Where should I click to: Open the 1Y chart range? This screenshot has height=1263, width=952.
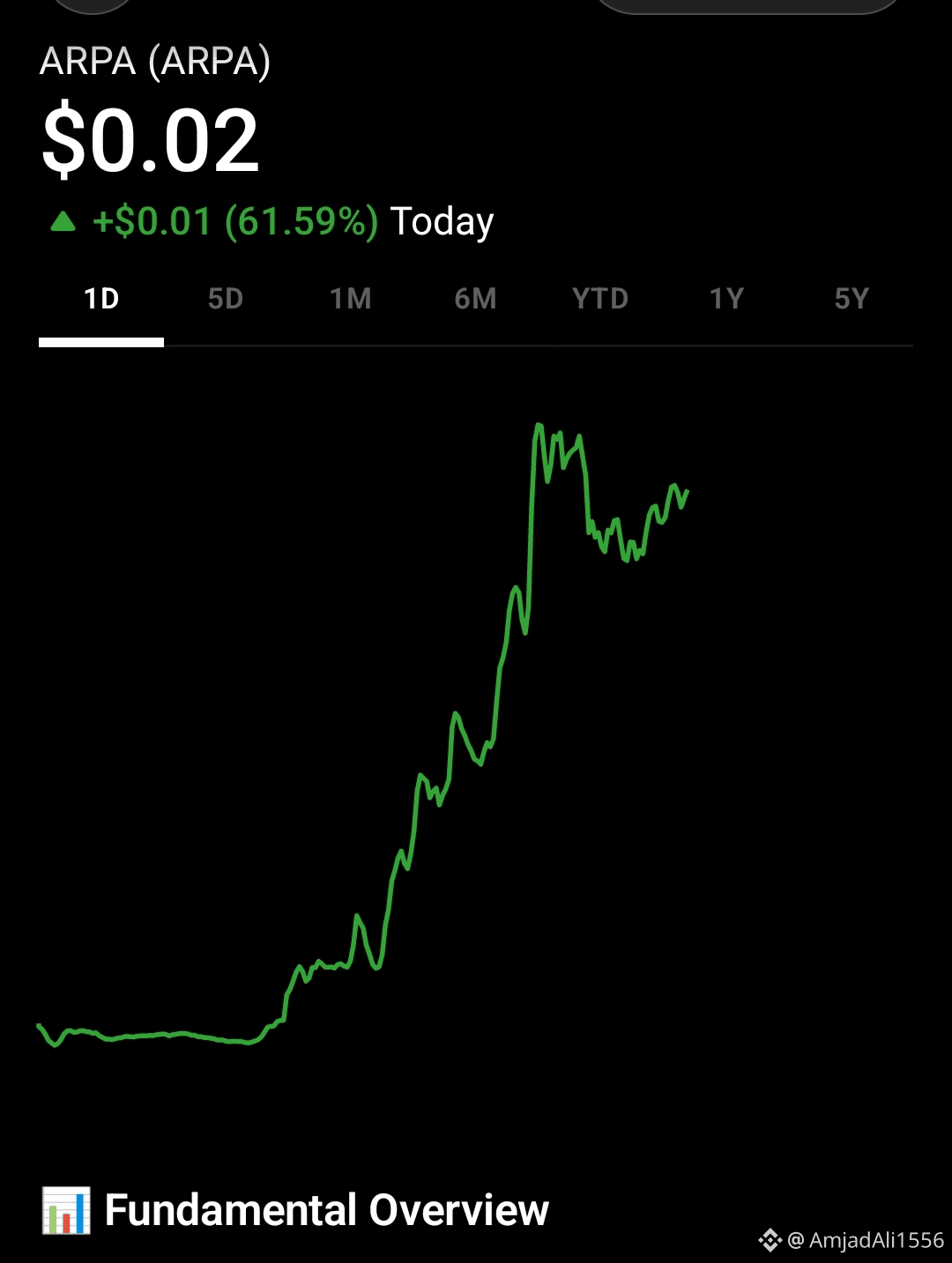pos(726,300)
